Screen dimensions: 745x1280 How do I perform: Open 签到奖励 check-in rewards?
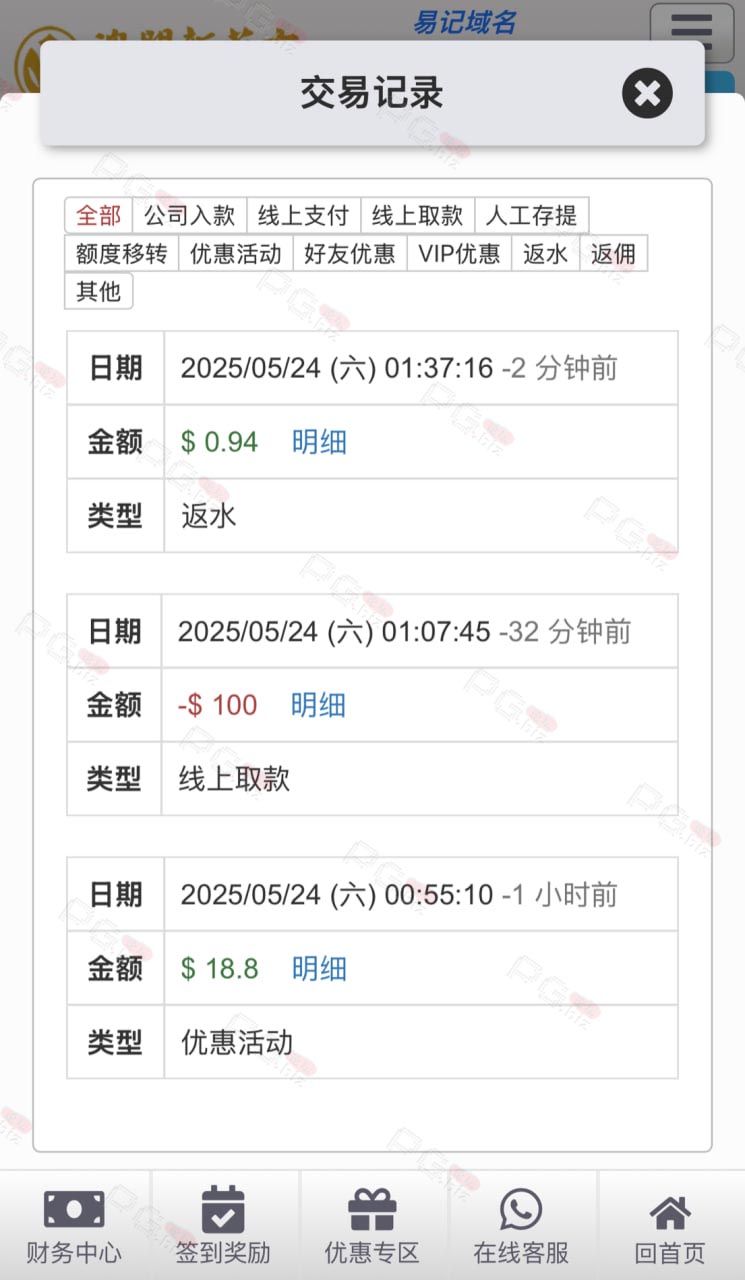coord(223,1225)
